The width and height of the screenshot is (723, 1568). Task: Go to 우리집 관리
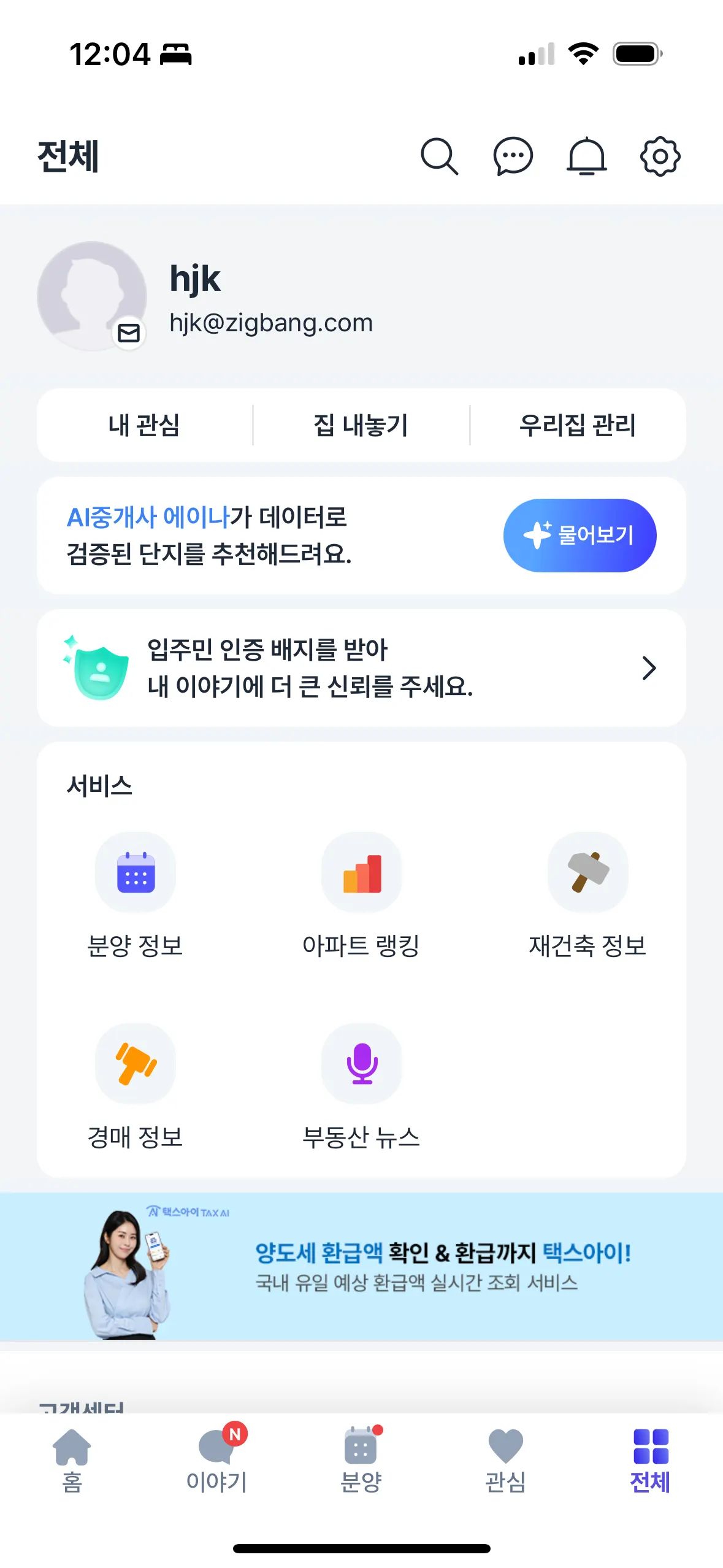click(x=578, y=425)
